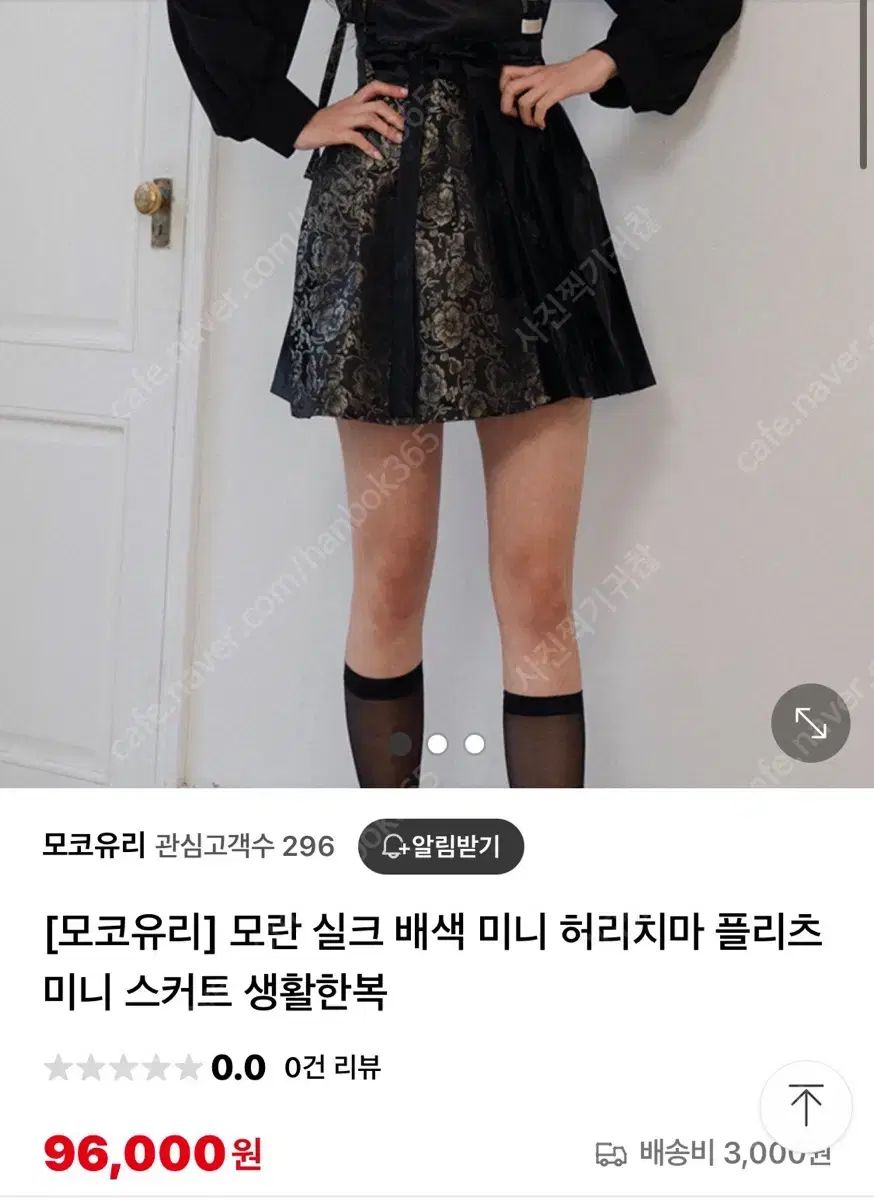Viewport: 874px width, 1200px height.
Task: Expand the product image to fullscreen
Action: [x=810, y=723]
